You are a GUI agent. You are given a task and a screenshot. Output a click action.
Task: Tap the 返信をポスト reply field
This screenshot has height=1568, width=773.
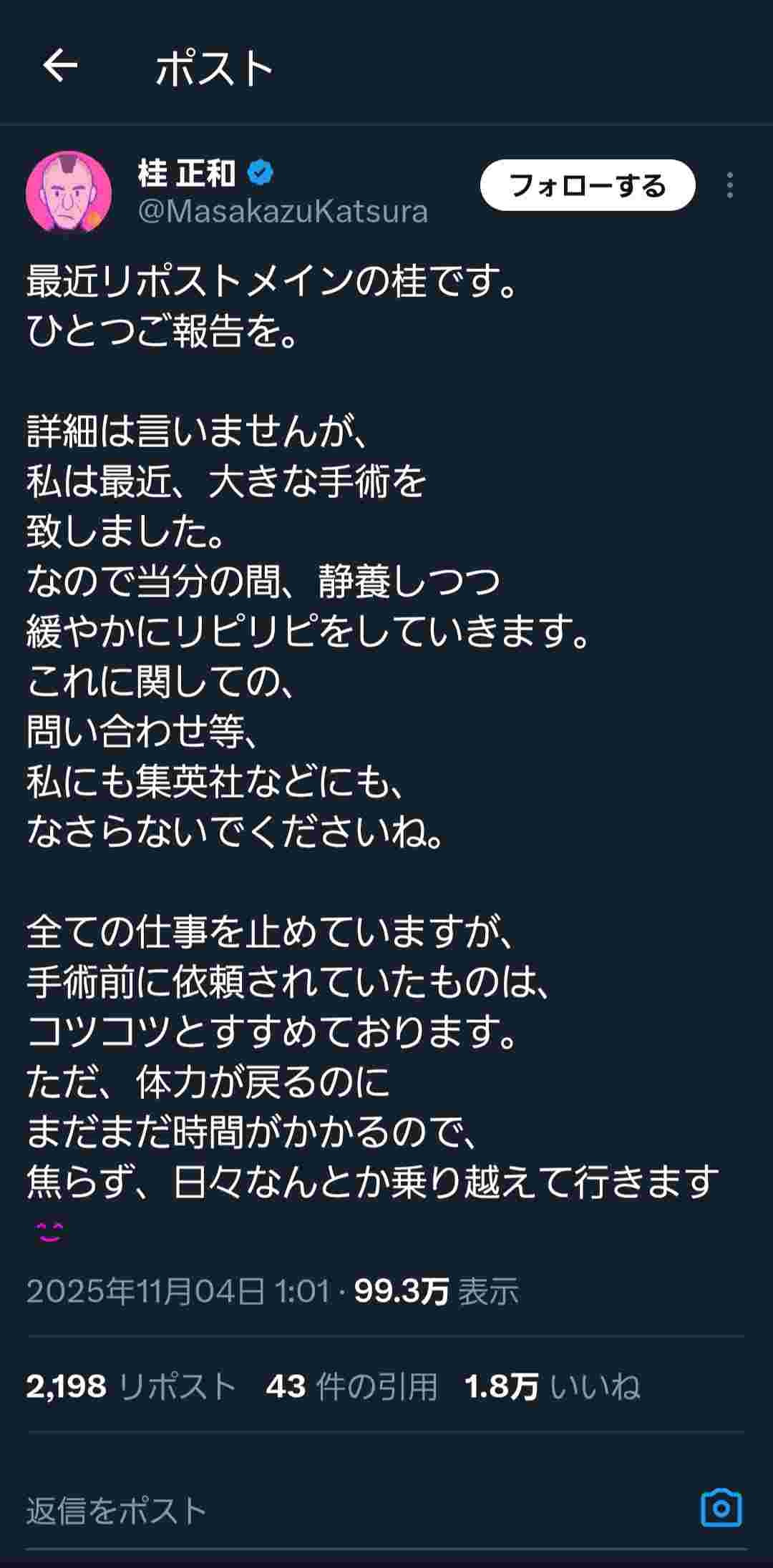[286, 1511]
